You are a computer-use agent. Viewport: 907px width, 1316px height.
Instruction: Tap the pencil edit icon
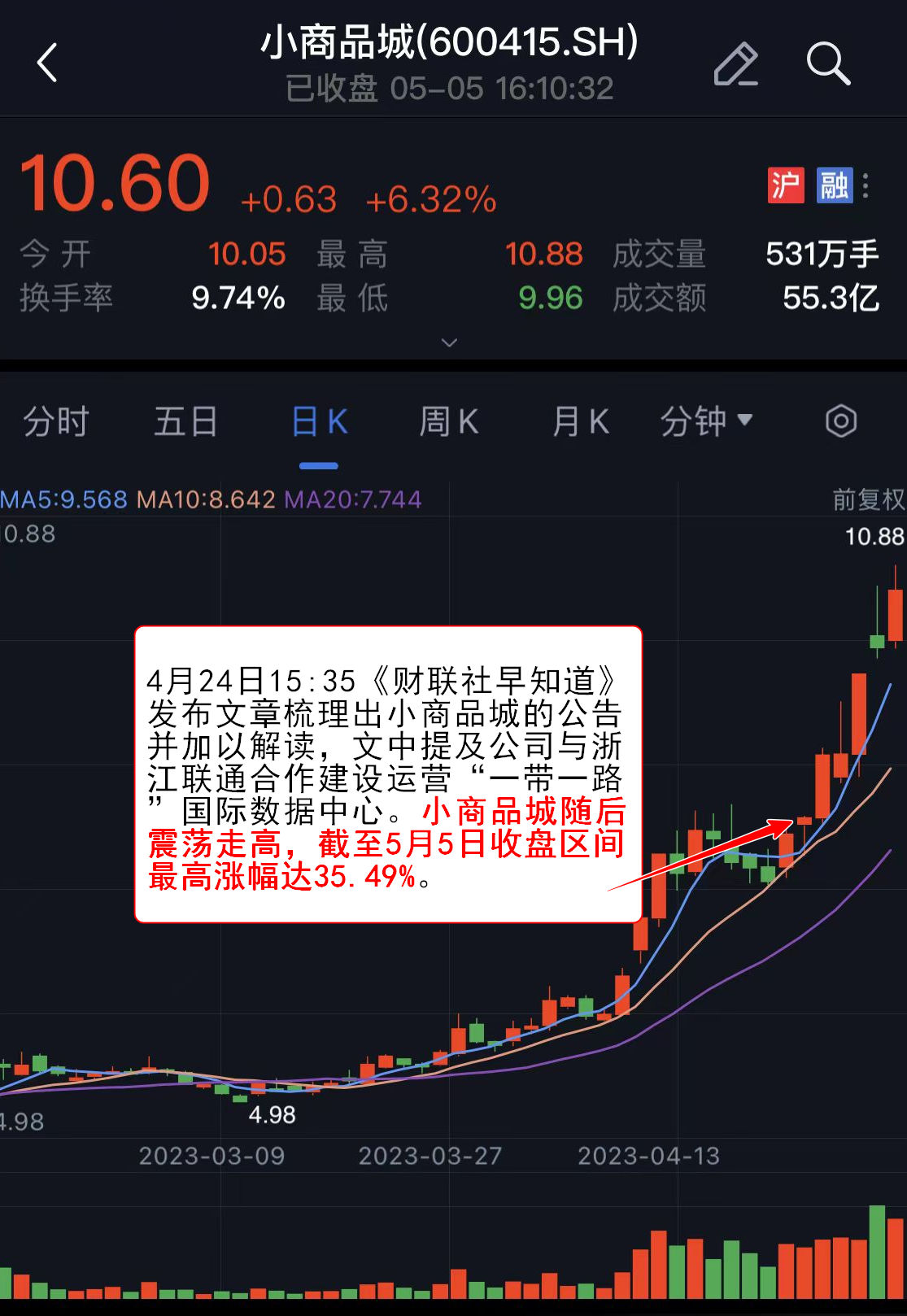[735, 64]
